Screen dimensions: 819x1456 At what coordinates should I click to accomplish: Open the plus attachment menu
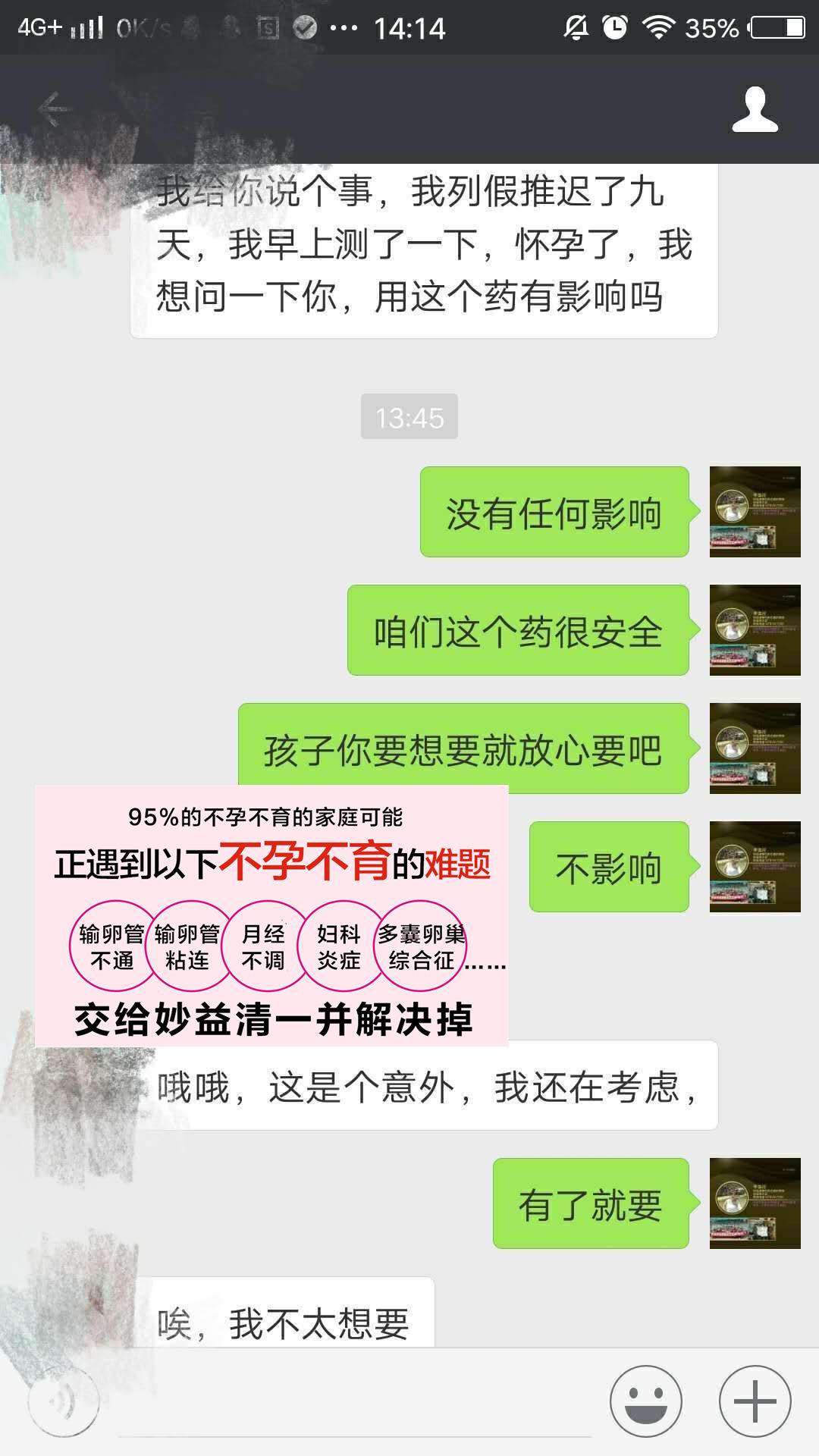(x=755, y=1401)
